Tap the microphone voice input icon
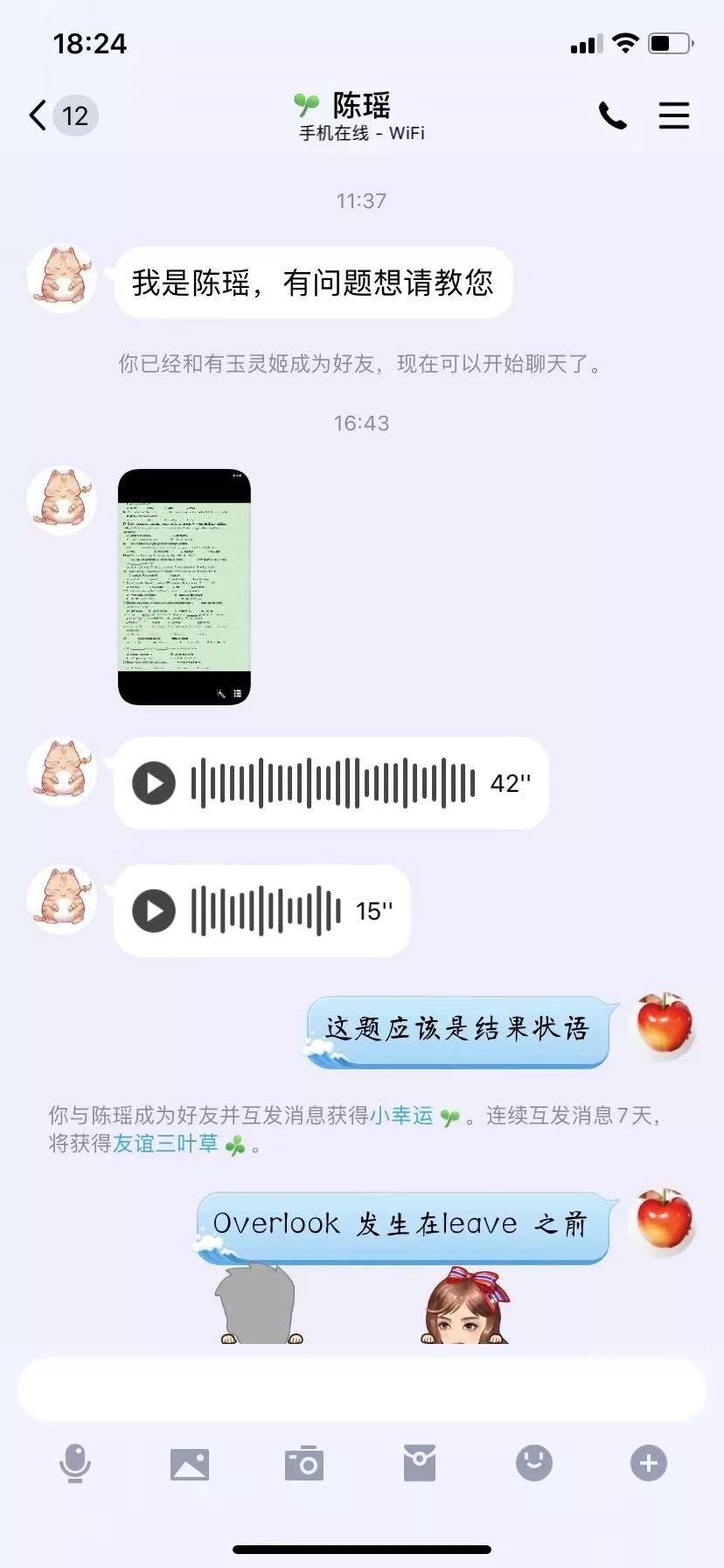The image size is (724, 1568). 75,1463
